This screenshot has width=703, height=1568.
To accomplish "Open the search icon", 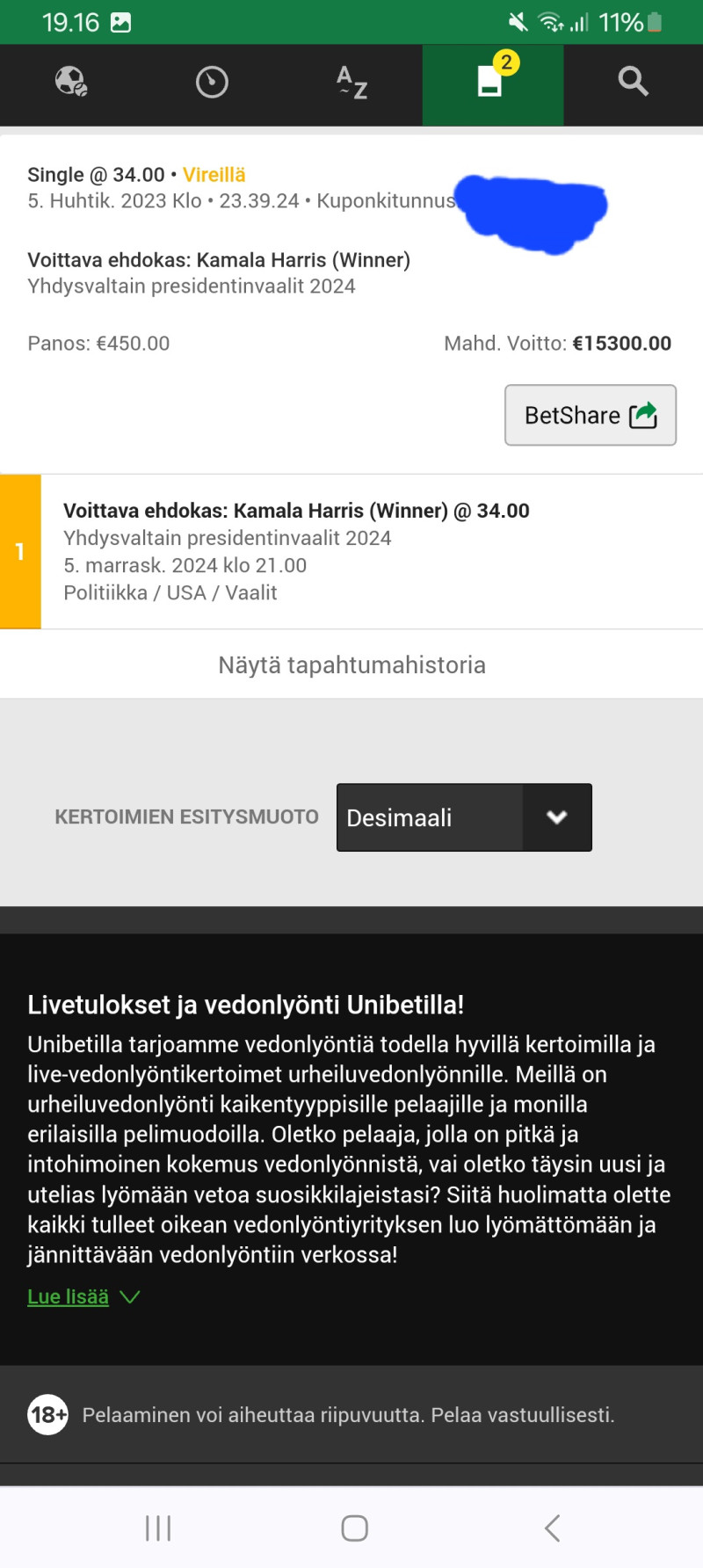I will pyautogui.click(x=633, y=82).
